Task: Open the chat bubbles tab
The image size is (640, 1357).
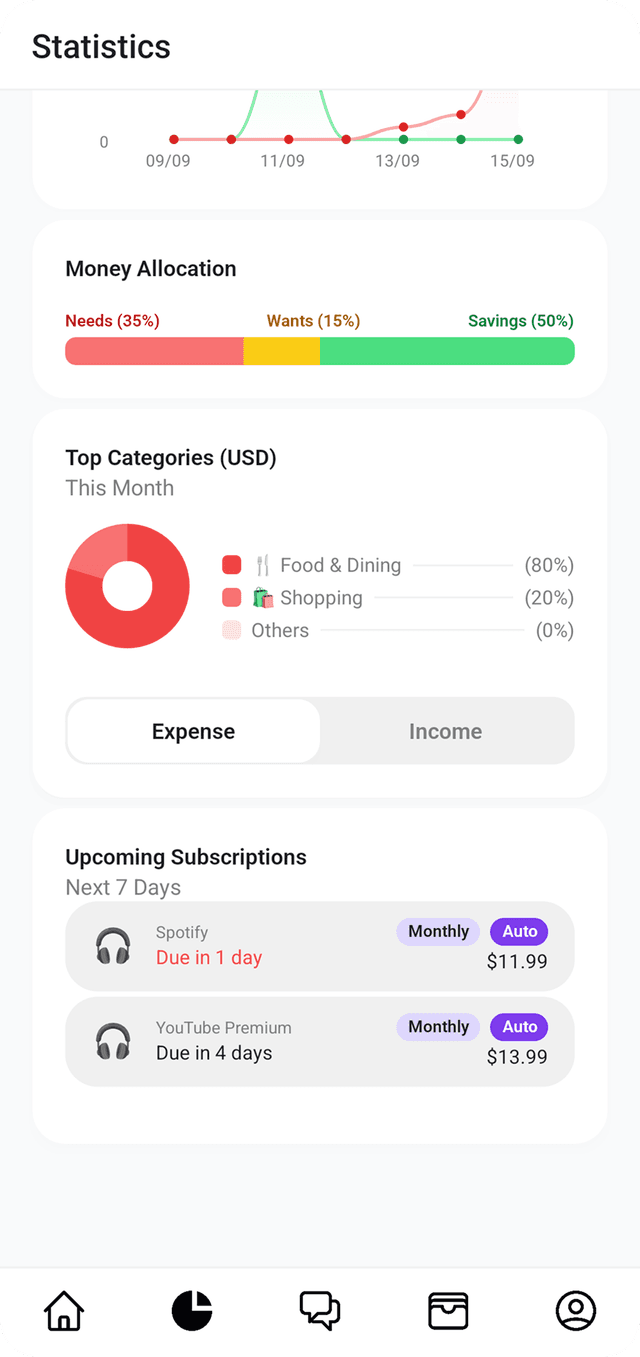Action: tap(320, 1310)
